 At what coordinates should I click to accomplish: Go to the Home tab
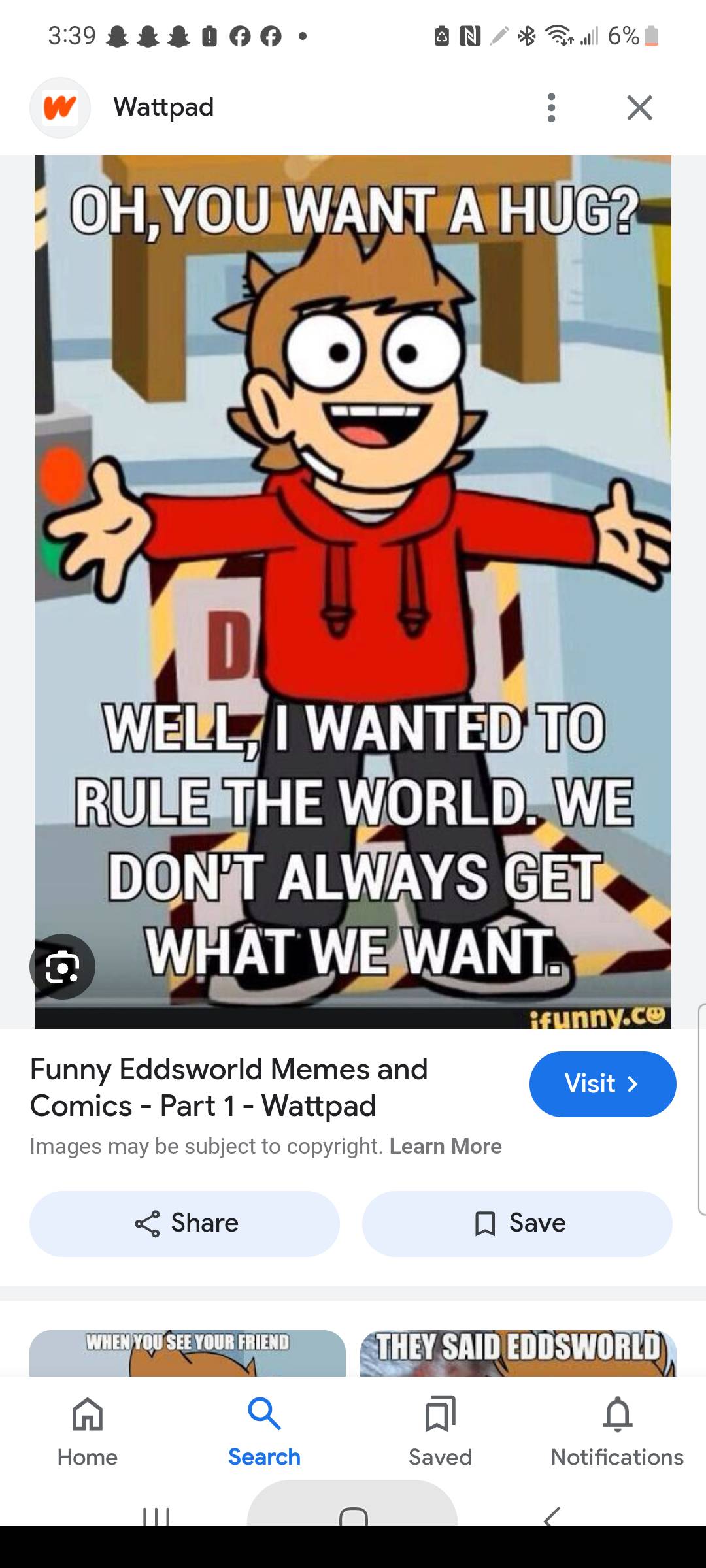(x=88, y=1432)
